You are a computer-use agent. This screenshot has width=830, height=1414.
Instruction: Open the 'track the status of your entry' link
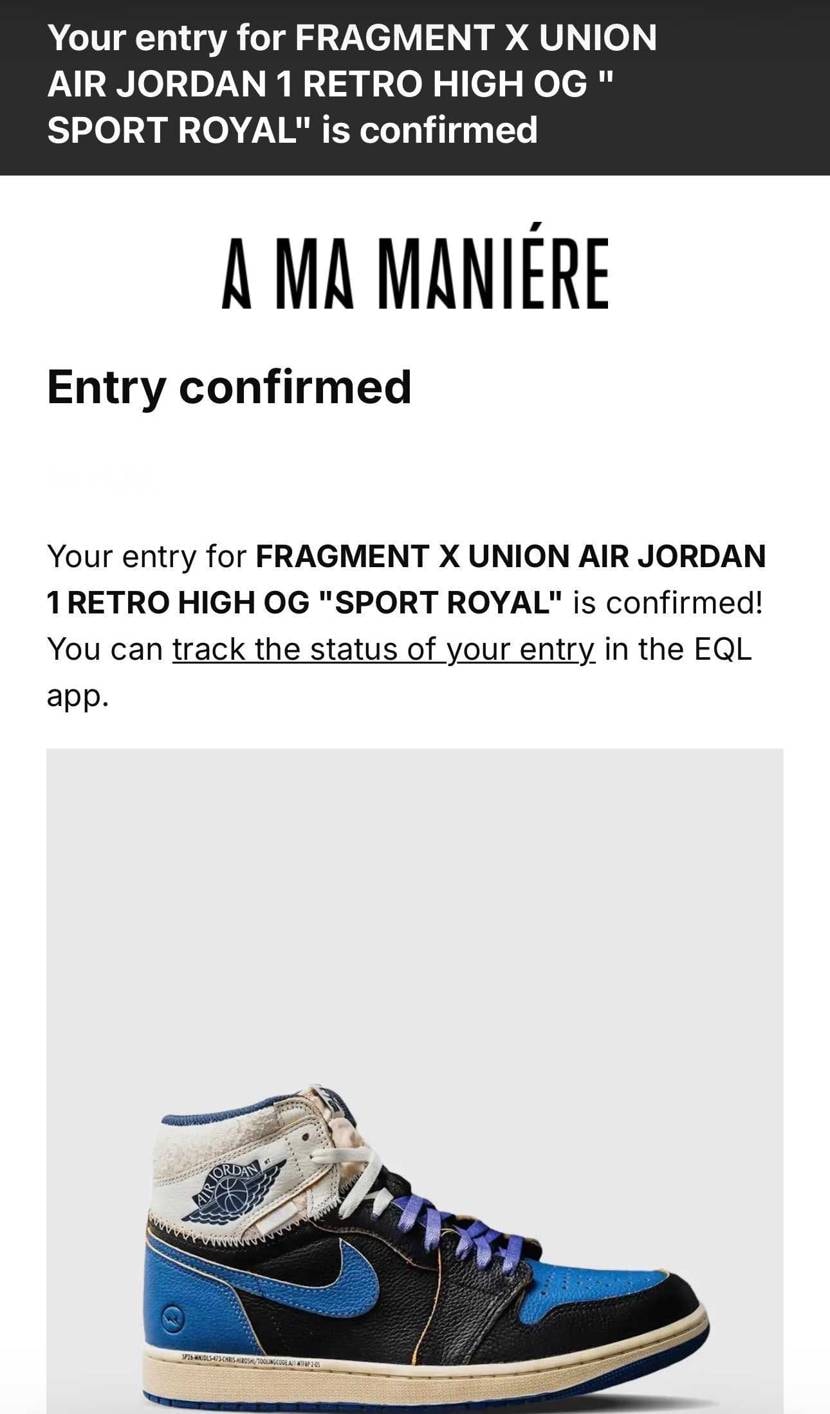coord(383,649)
